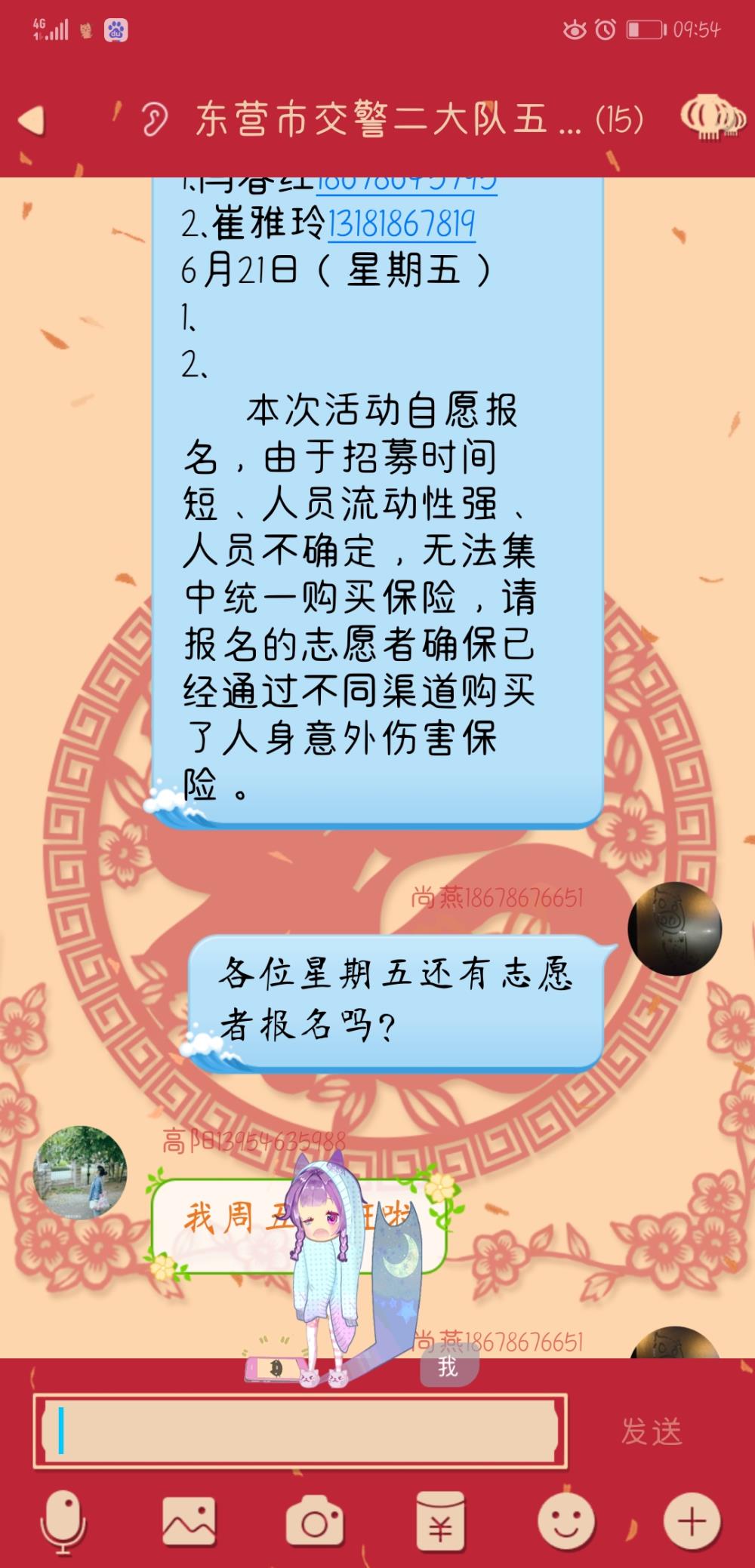
Task: Send a red packet with the ¥ icon
Action: click(441, 1523)
